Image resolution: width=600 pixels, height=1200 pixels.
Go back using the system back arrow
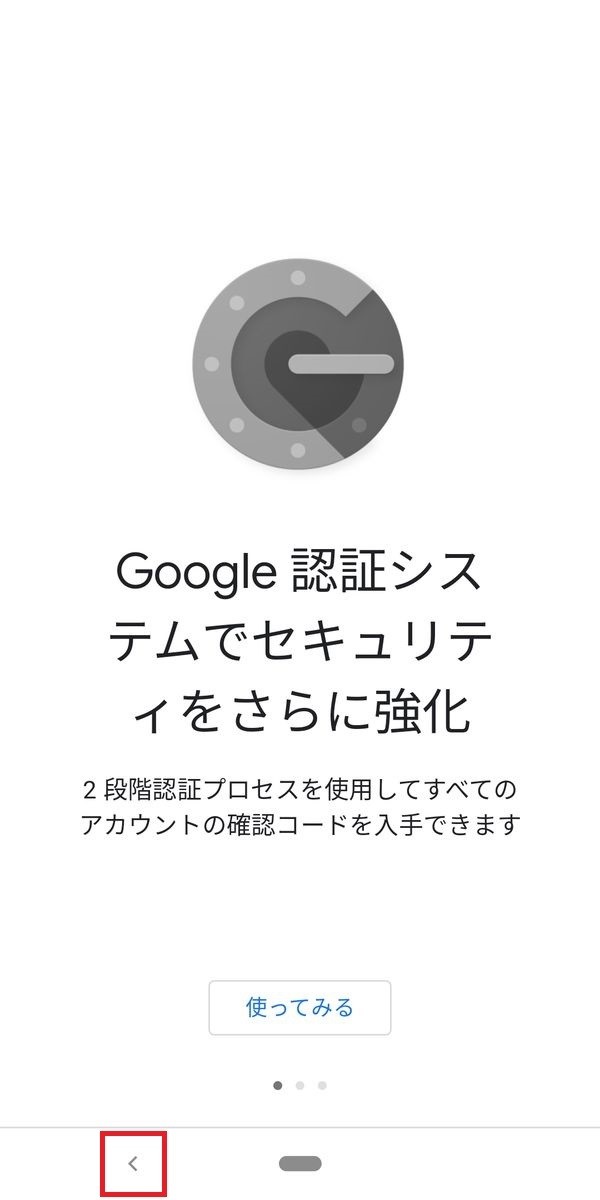click(x=133, y=1163)
